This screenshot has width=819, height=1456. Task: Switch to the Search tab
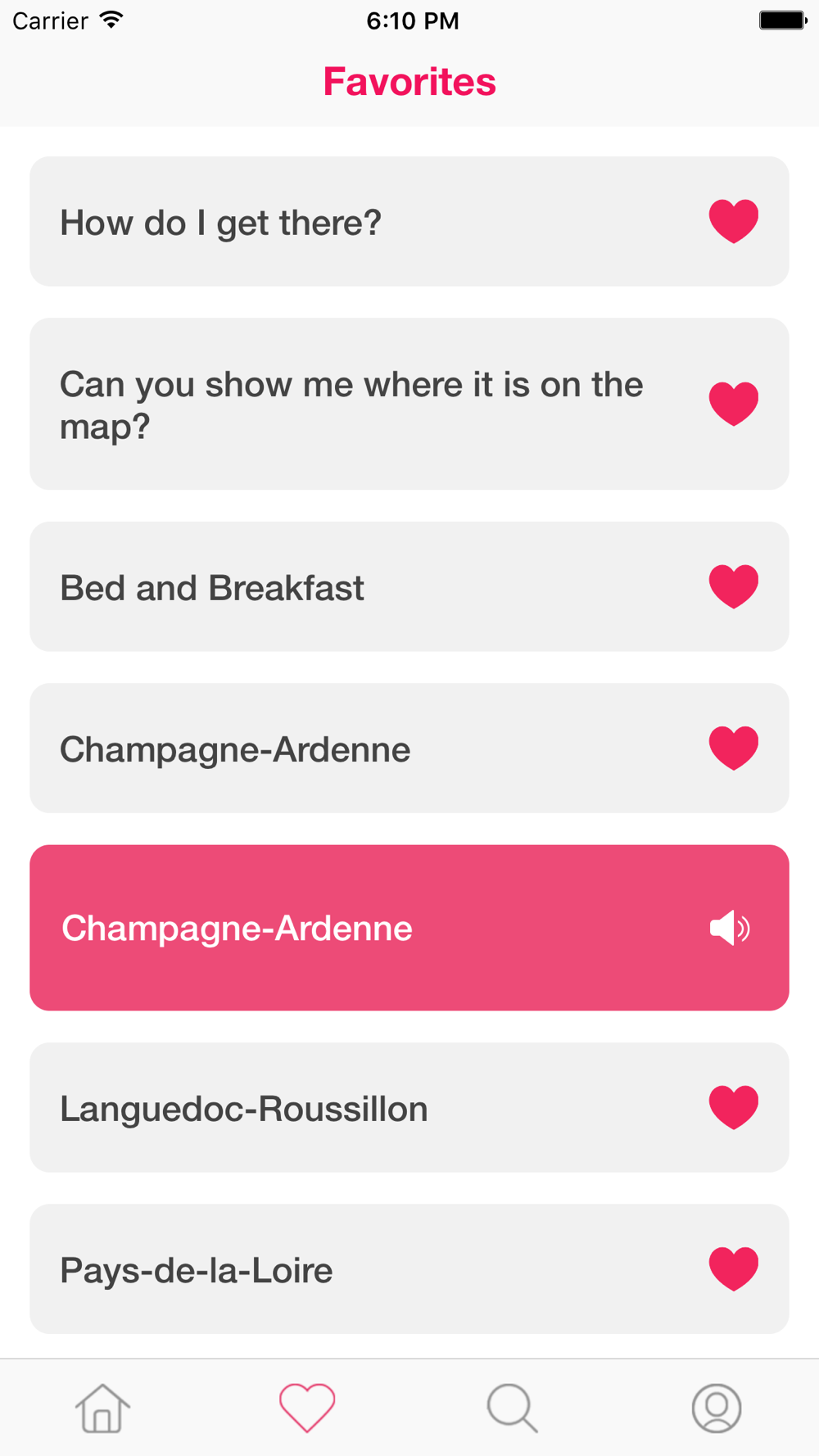(512, 1409)
